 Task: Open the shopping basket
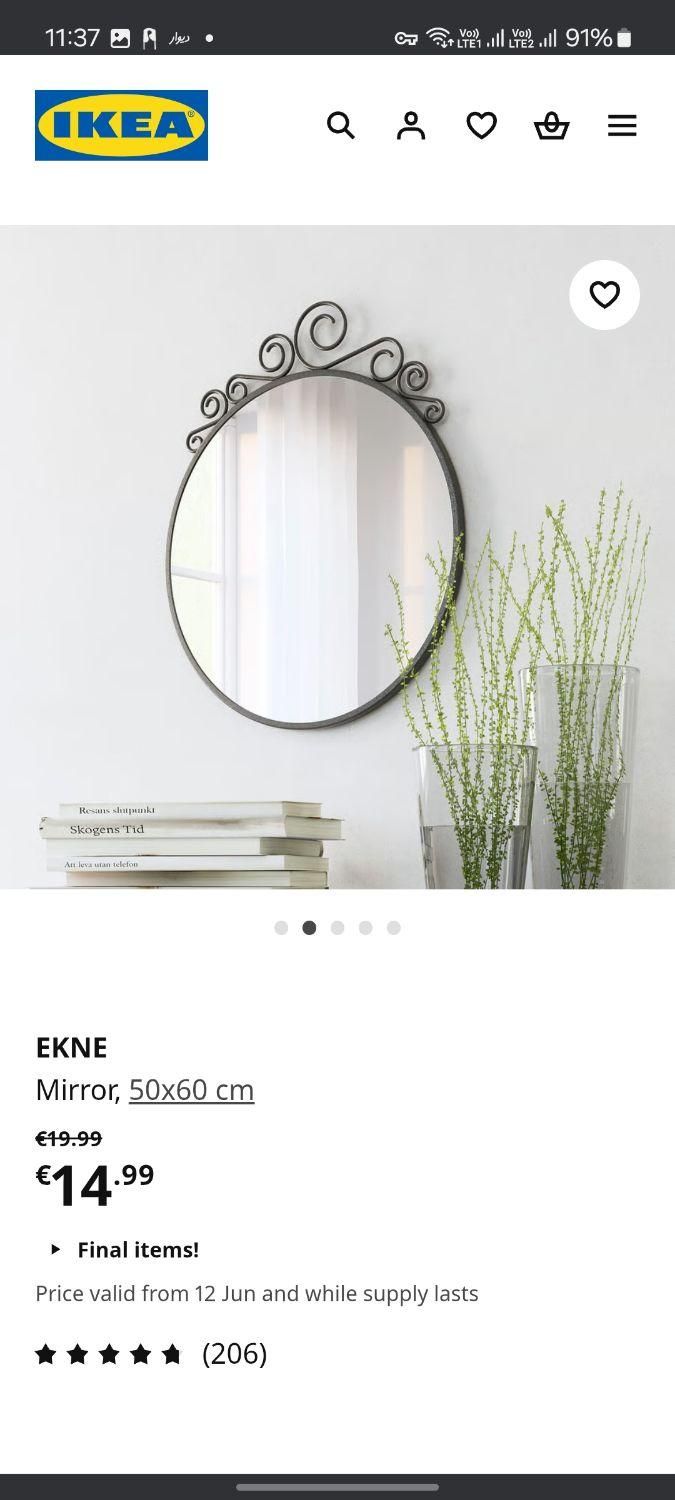[x=551, y=126]
